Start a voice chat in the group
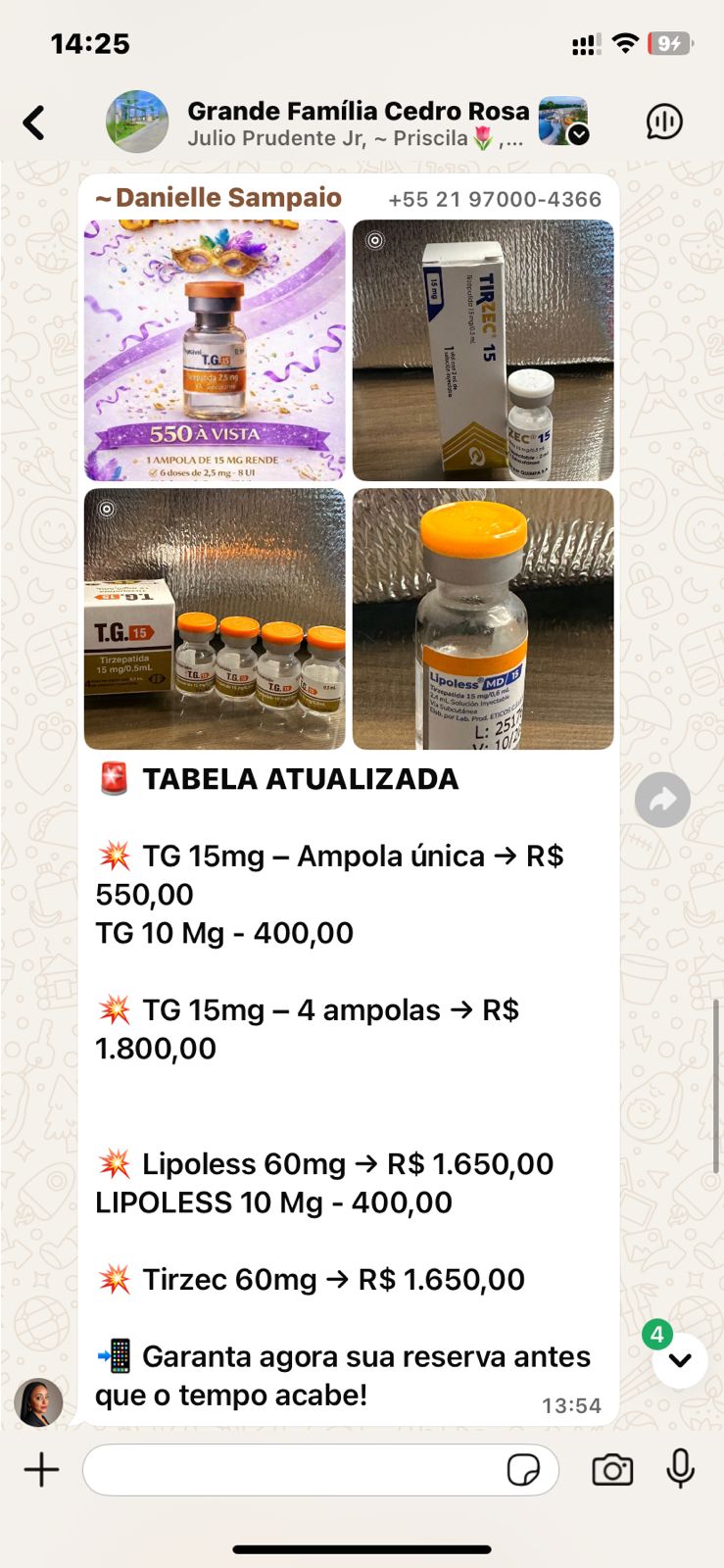The width and height of the screenshot is (724, 1568). click(664, 122)
